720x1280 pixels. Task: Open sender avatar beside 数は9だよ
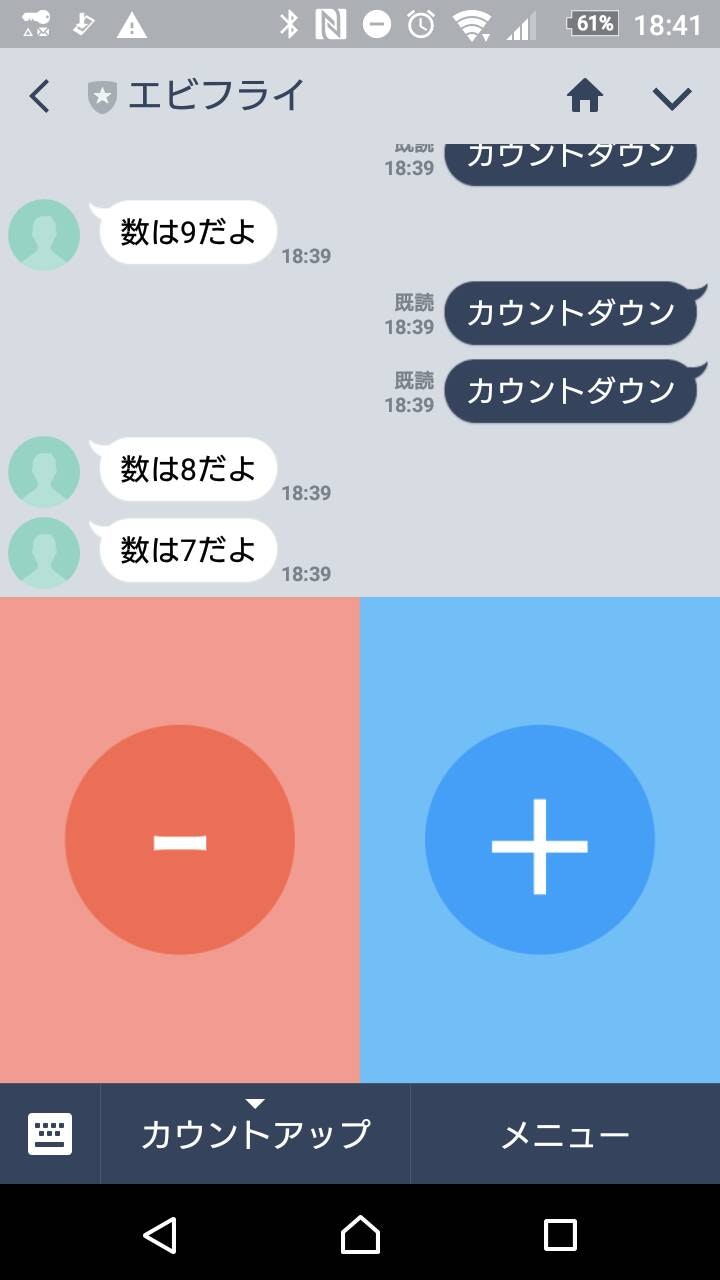click(x=44, y=235)
